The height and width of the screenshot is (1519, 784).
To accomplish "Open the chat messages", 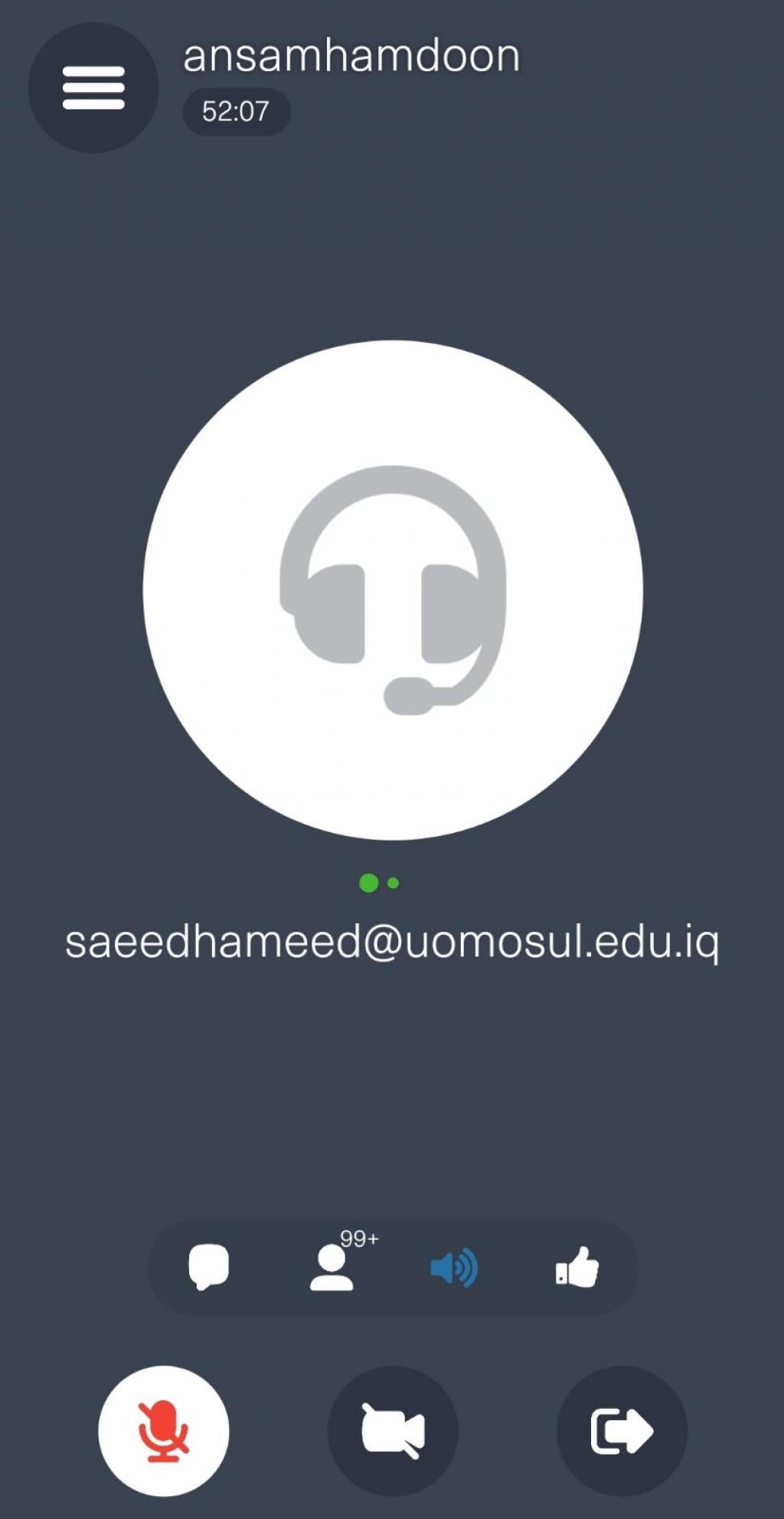I will point(208,1267).
